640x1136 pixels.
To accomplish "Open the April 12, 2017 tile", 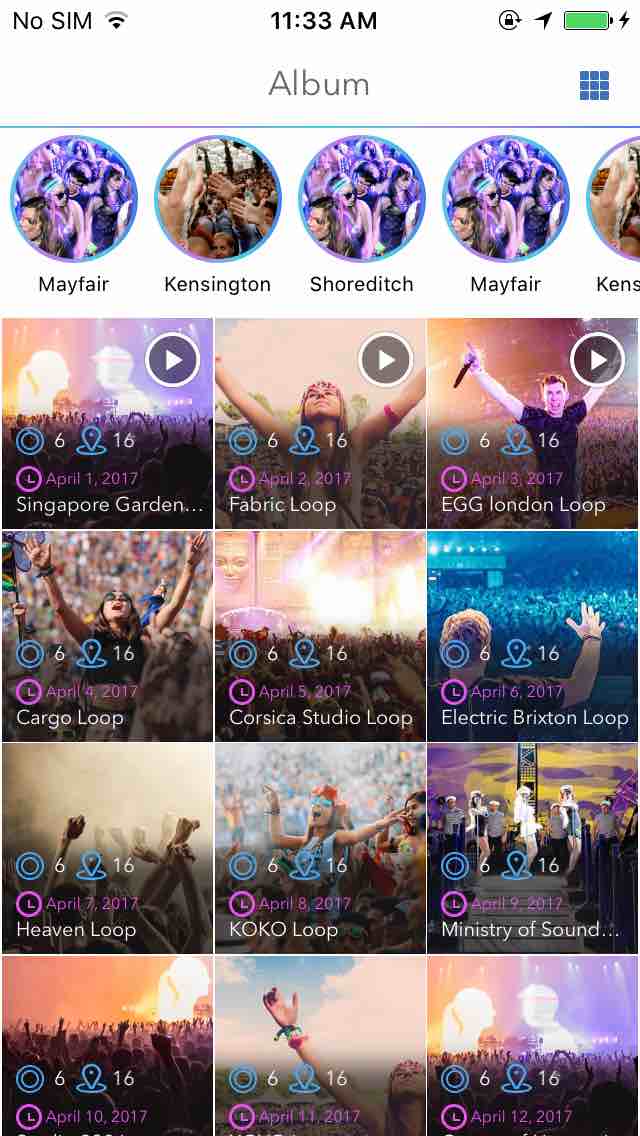I will [533, 1045].
